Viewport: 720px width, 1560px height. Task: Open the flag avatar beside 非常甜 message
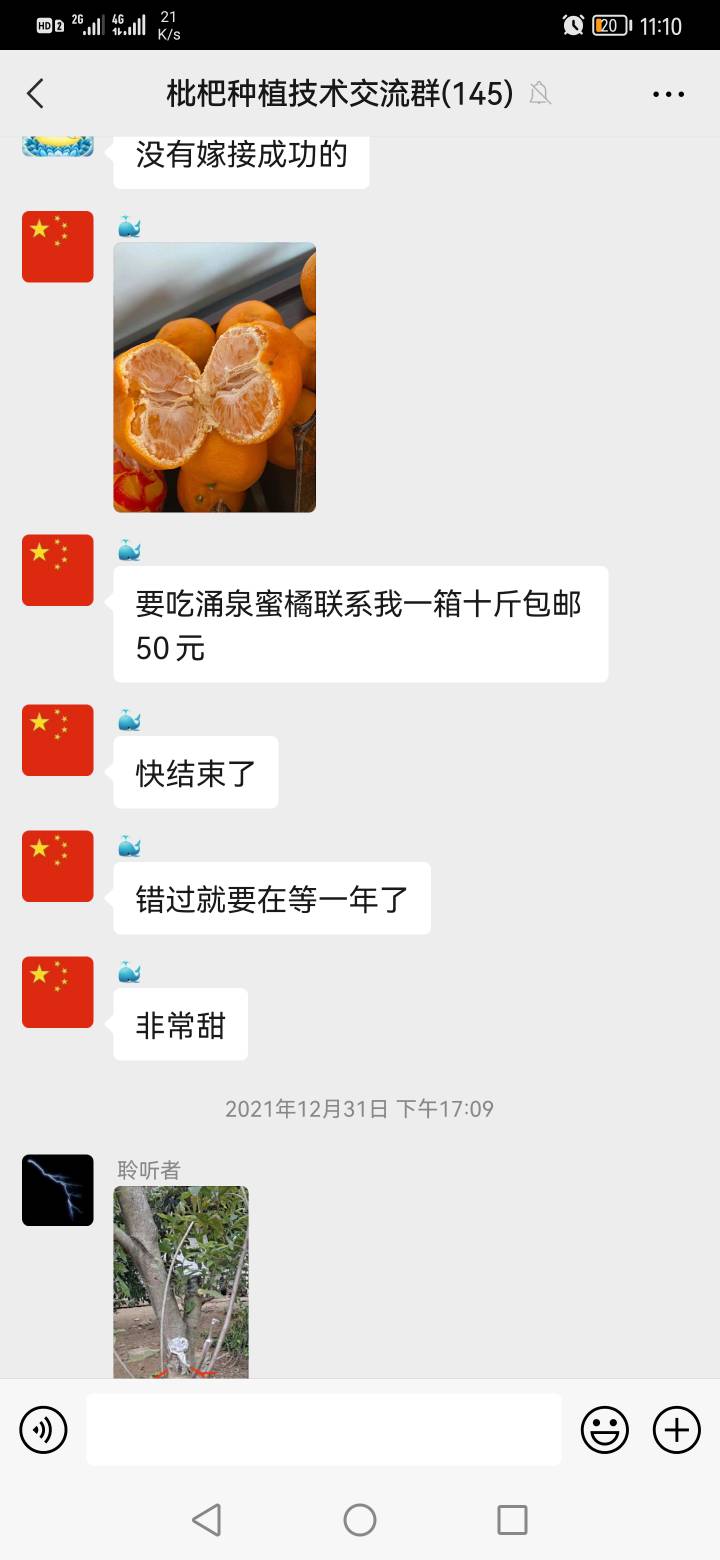pos(58,992)
